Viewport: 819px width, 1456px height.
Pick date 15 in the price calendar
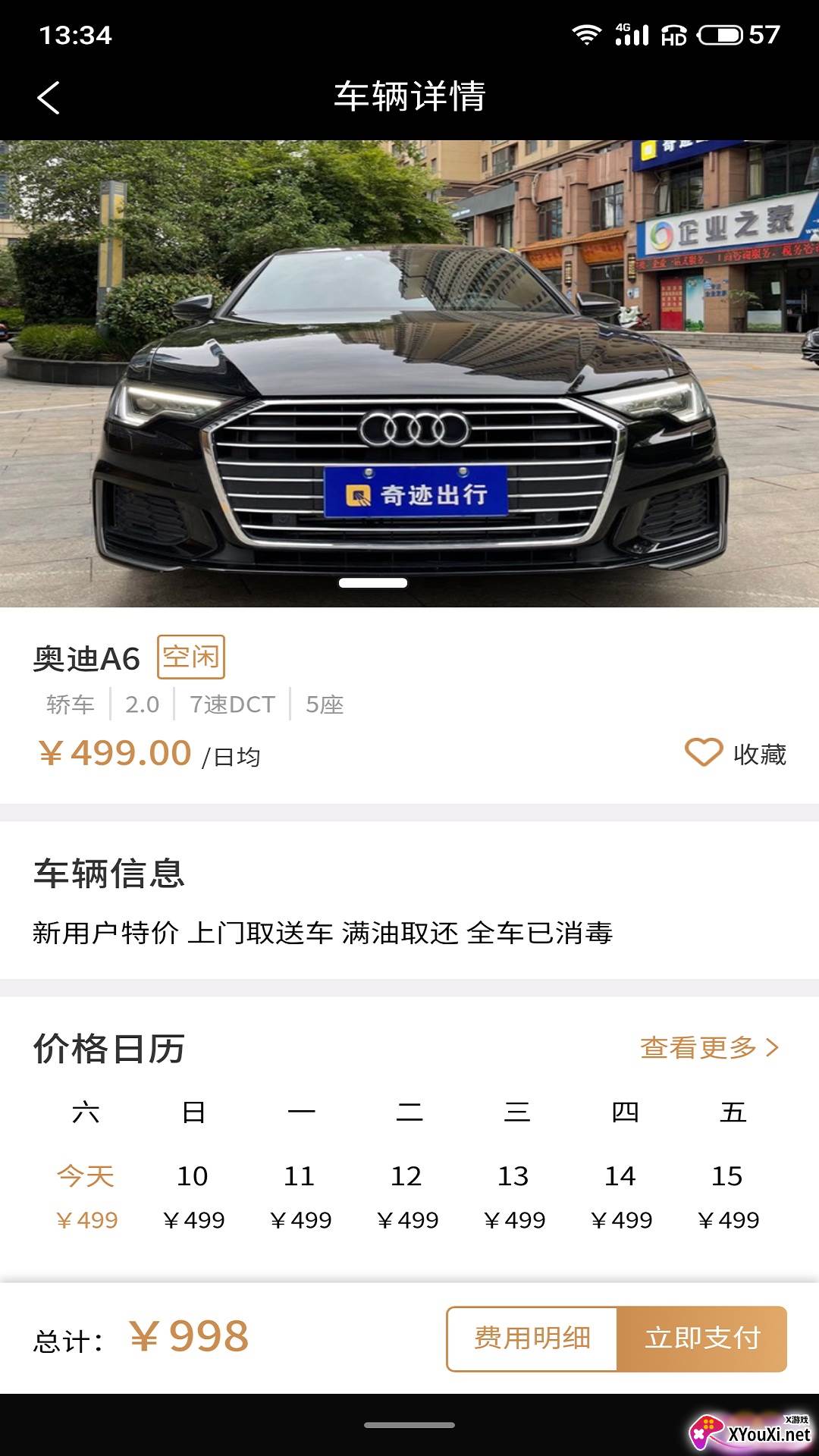728,1196
